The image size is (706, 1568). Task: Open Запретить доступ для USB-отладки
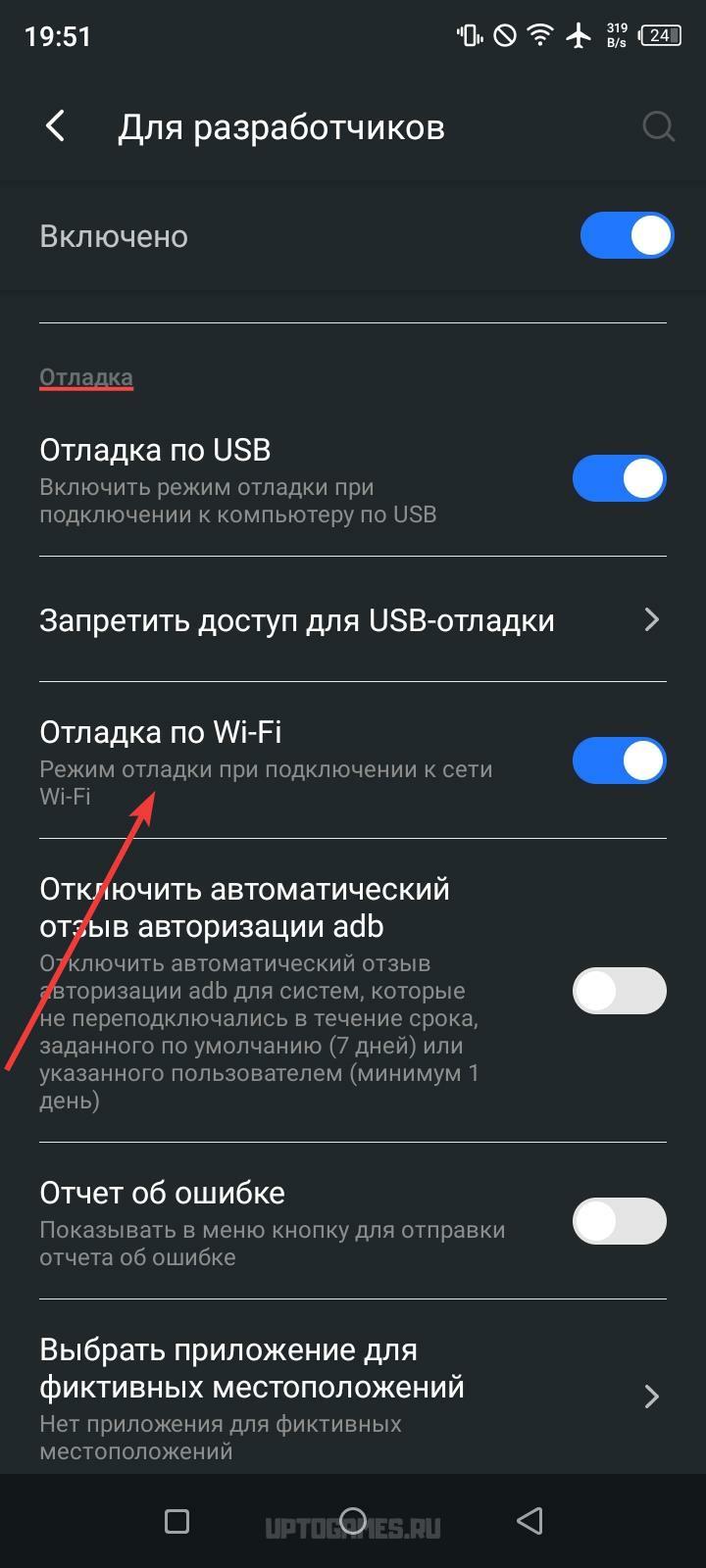(353, 620)
